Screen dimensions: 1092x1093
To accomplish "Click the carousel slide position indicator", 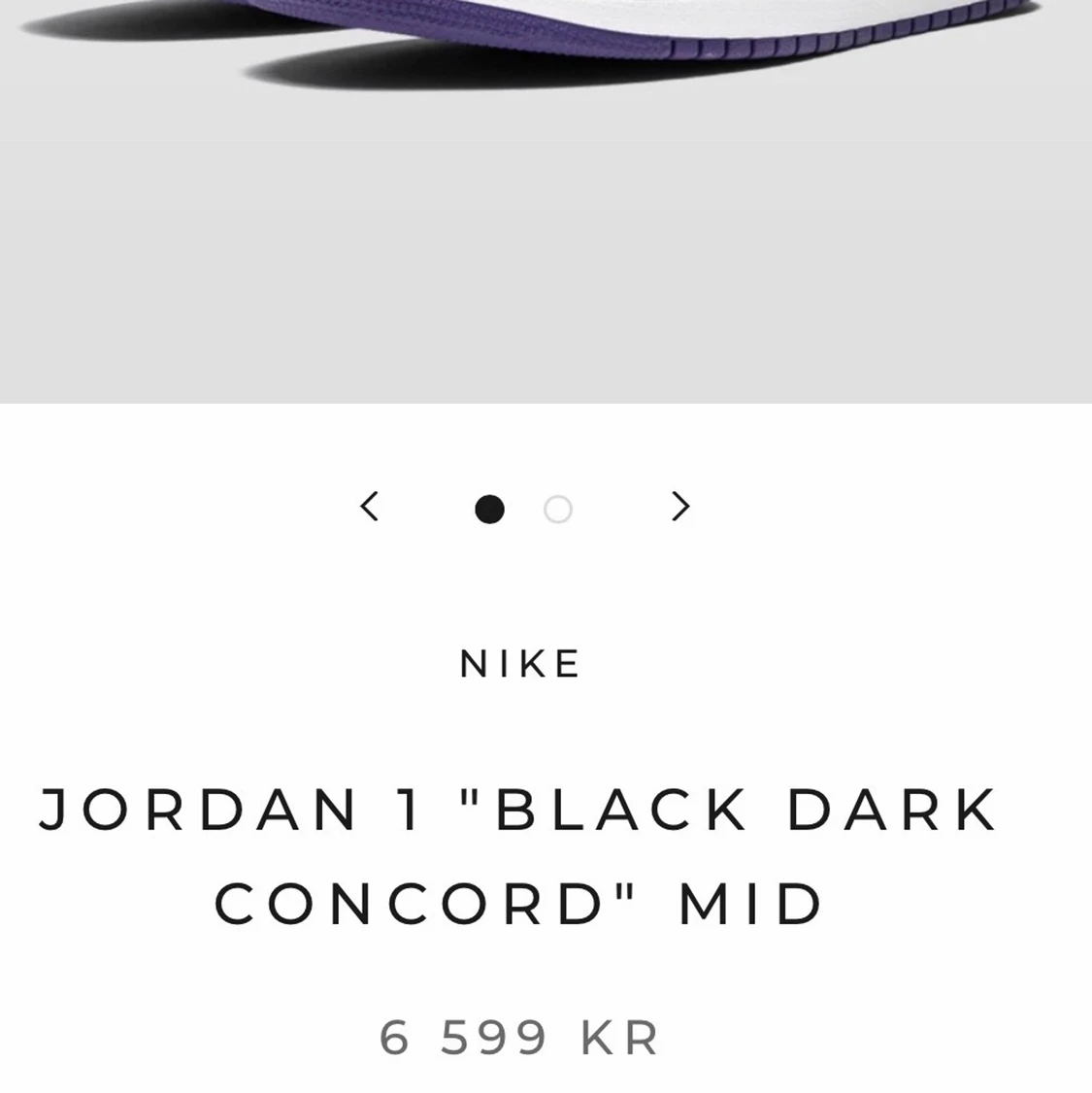I will click(x=523, y=509).
